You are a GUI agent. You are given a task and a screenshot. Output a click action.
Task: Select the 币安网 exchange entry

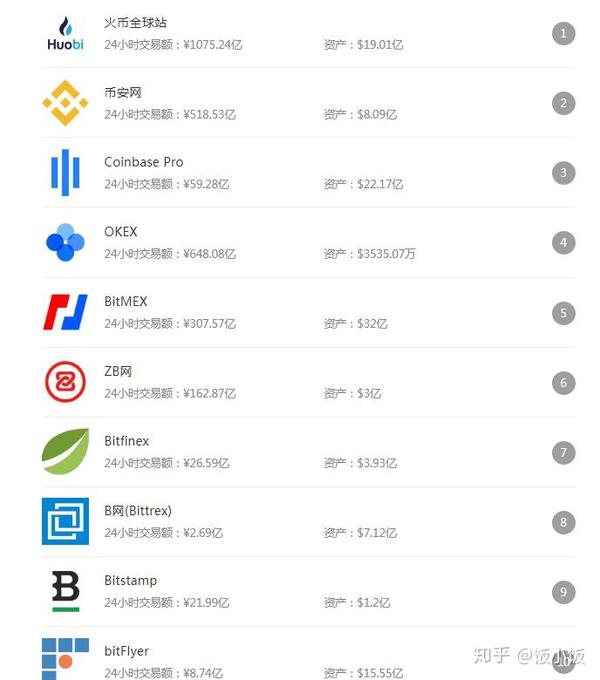123,92
